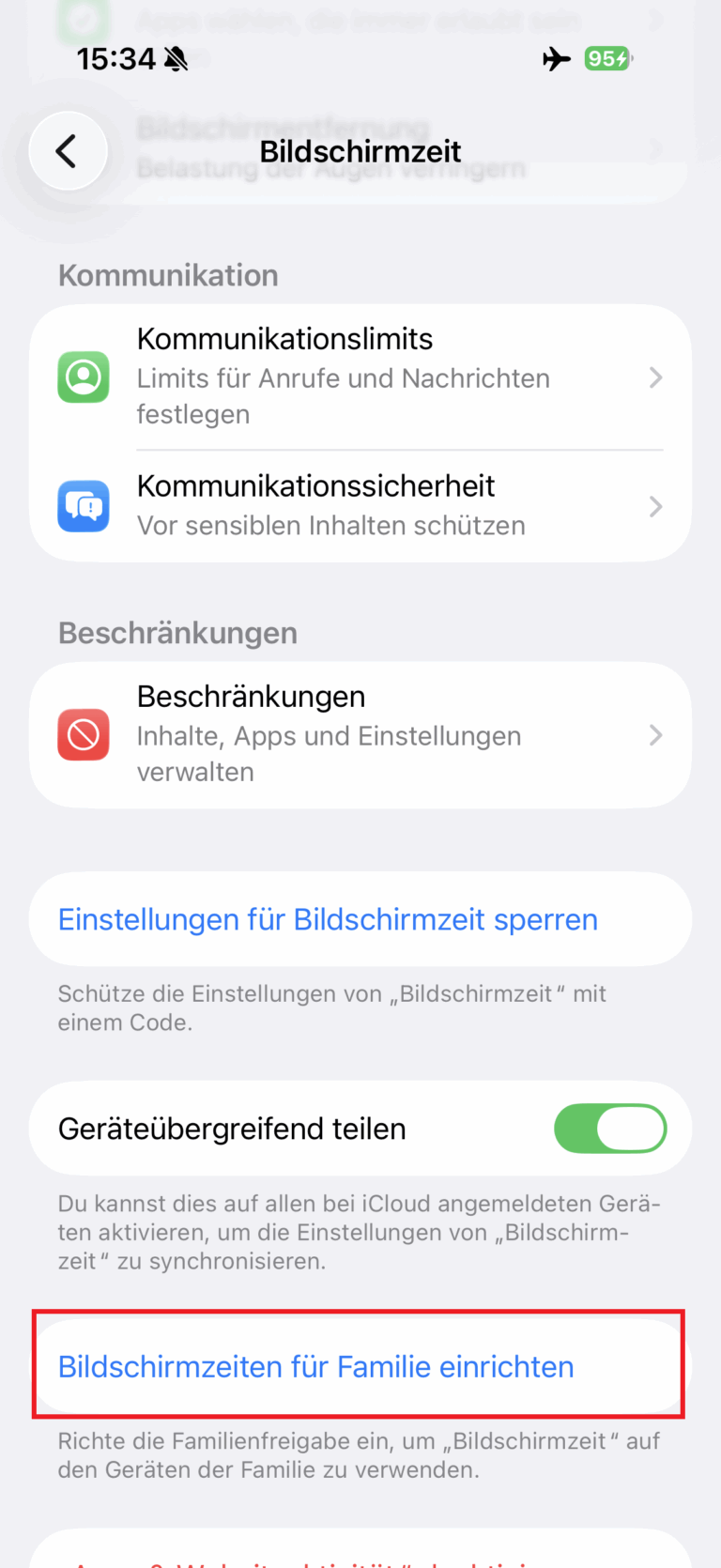The width and height of the screenshot is (721, 1568).
Task: Expand Kommunikationslimits via its chevron
Action: [x=656, y=378]
